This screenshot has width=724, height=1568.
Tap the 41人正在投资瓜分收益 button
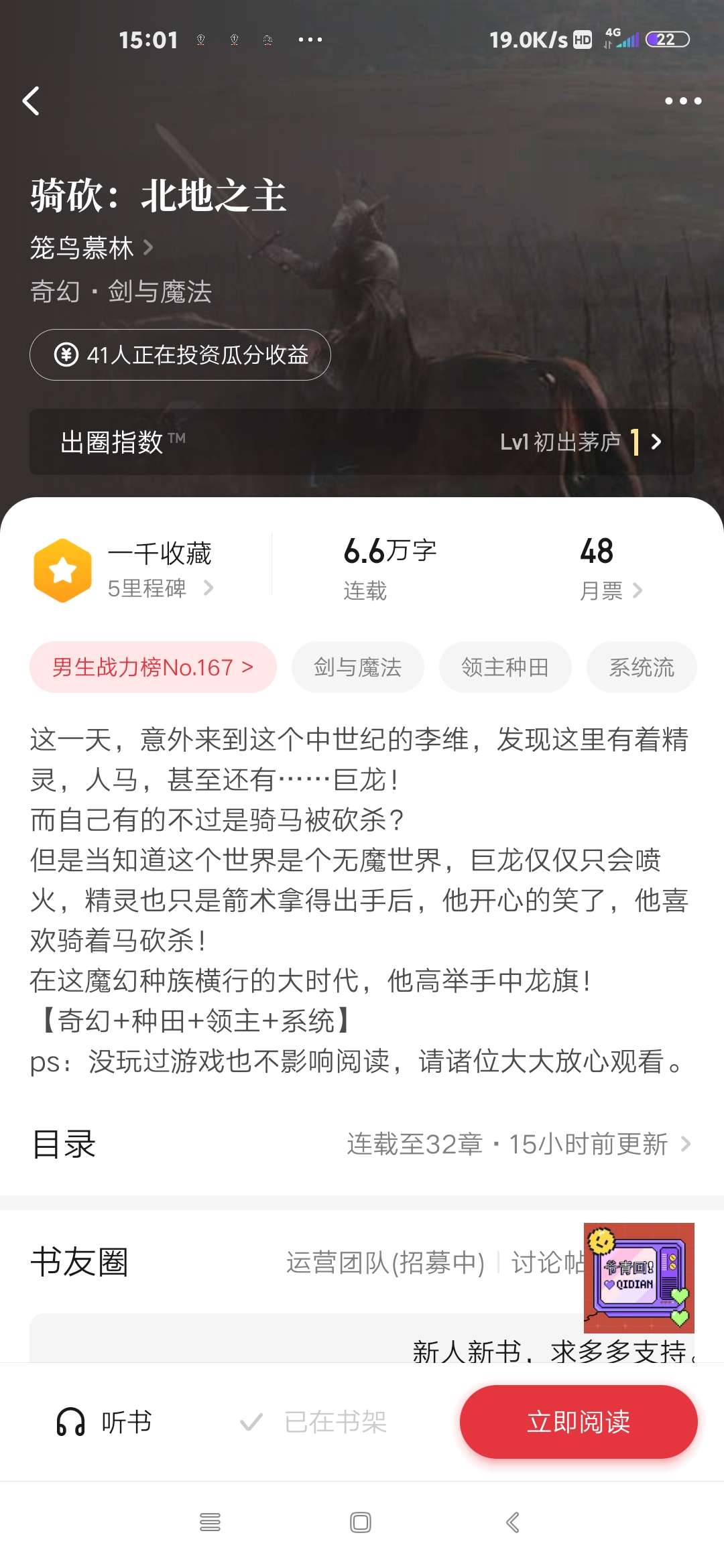[x=180, y=355]
